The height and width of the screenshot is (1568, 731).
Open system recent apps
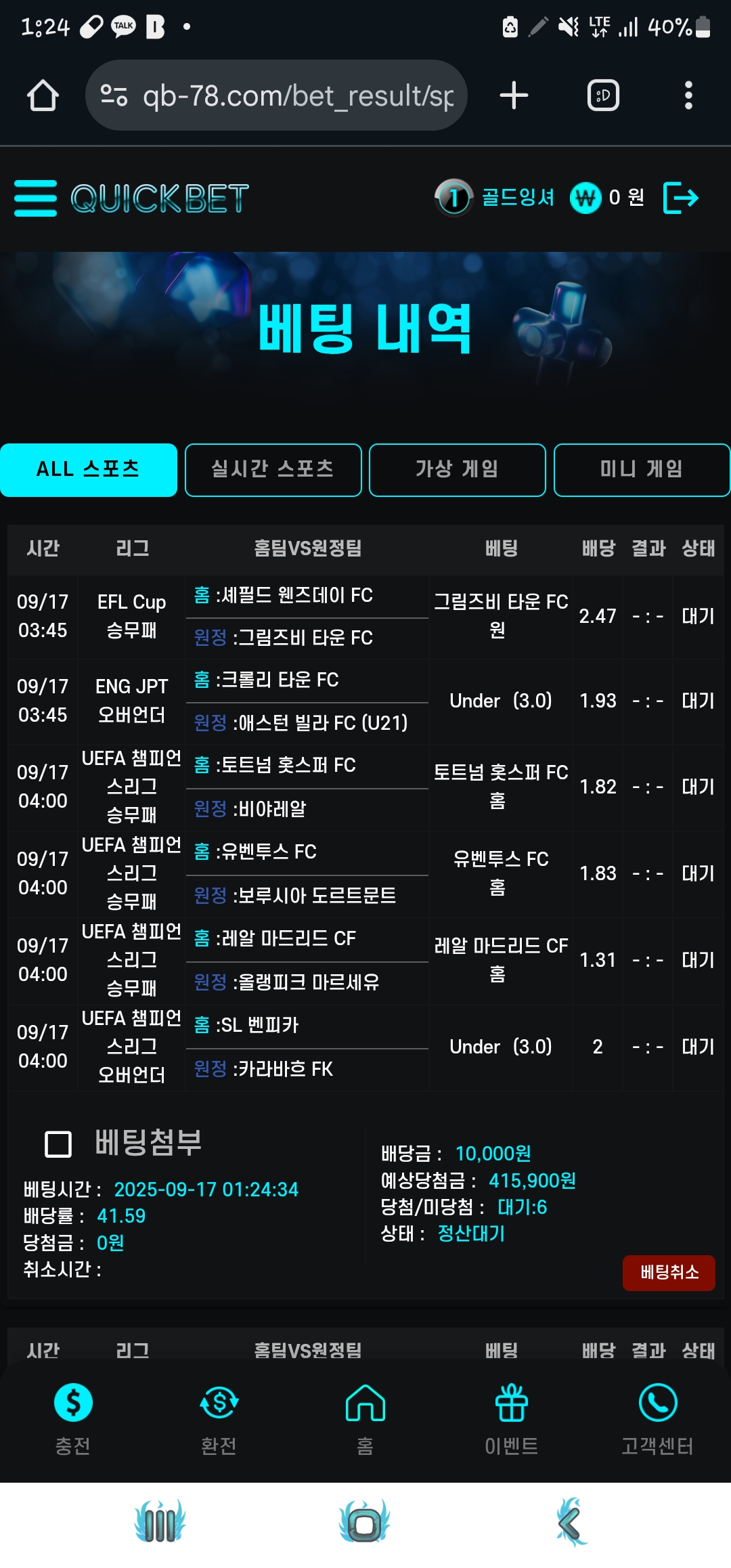pyautogui.click(x=160, y=1523)
